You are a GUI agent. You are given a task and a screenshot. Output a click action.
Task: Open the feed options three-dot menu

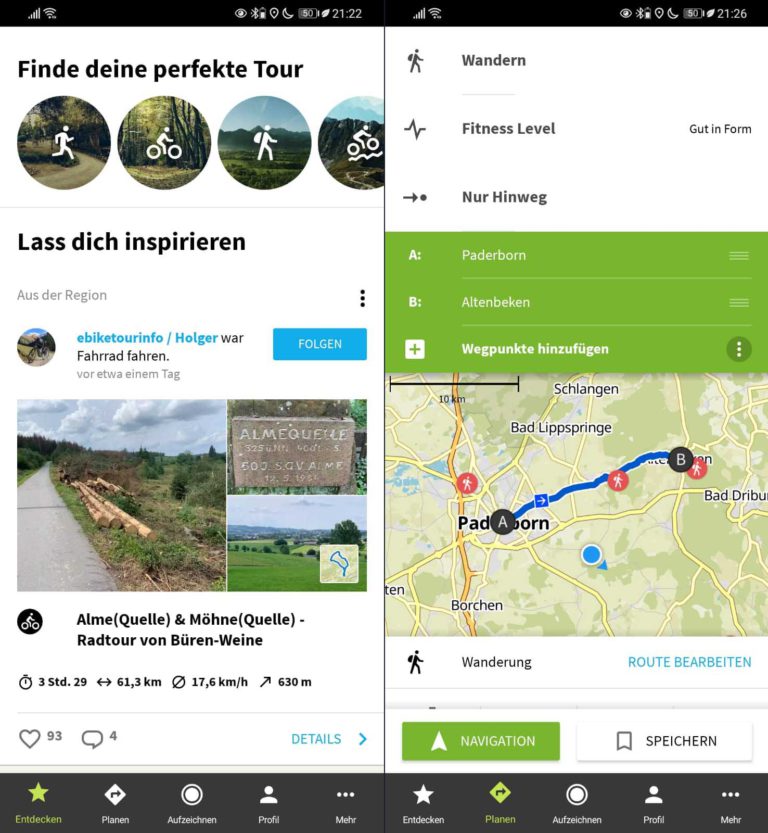(x=362, y=297)
